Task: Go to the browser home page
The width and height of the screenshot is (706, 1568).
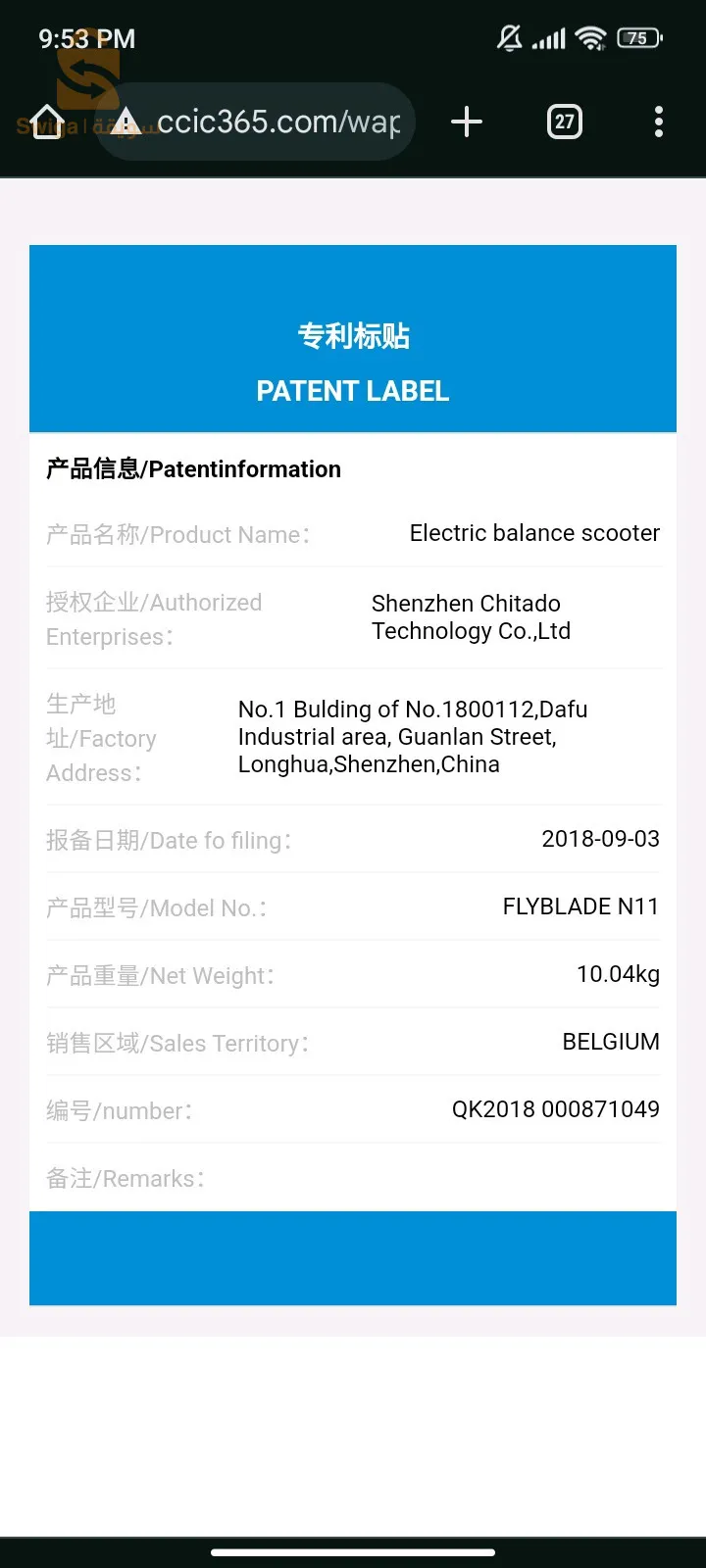Action: point(48,122)
